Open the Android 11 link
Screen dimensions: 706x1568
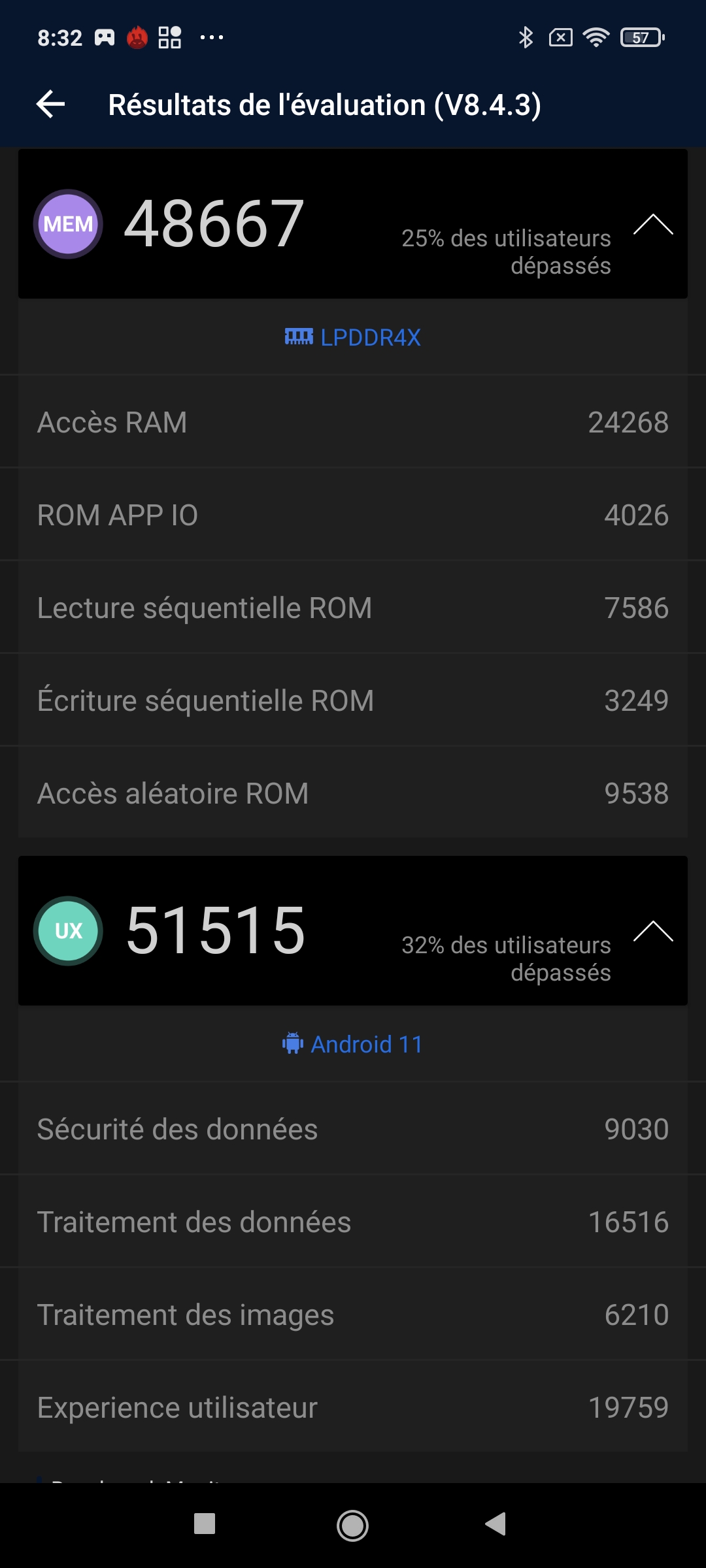click(353, 1044)
